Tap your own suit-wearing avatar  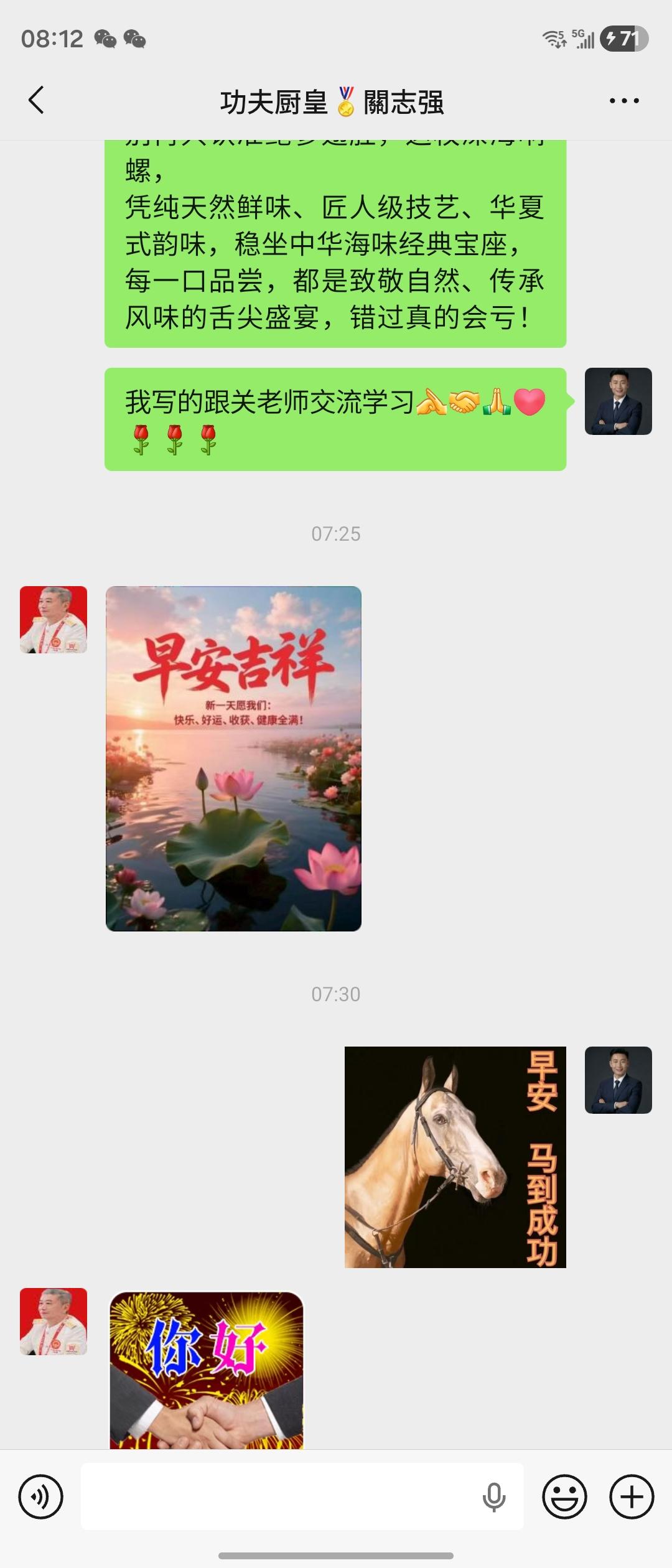pyautogui.click(x=618, y=401)
